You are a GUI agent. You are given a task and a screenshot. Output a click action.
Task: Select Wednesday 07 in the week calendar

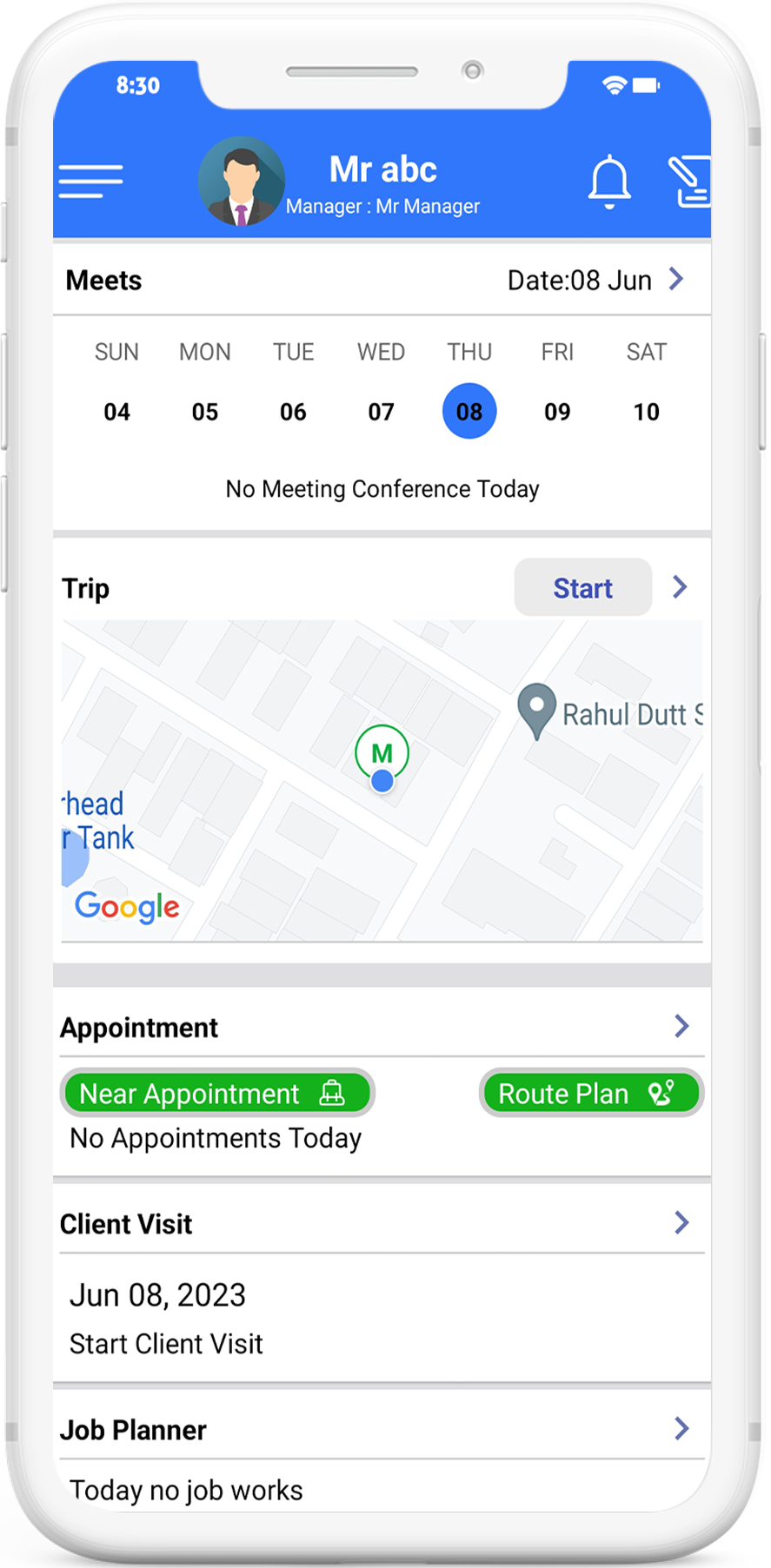tap(381, 412)
